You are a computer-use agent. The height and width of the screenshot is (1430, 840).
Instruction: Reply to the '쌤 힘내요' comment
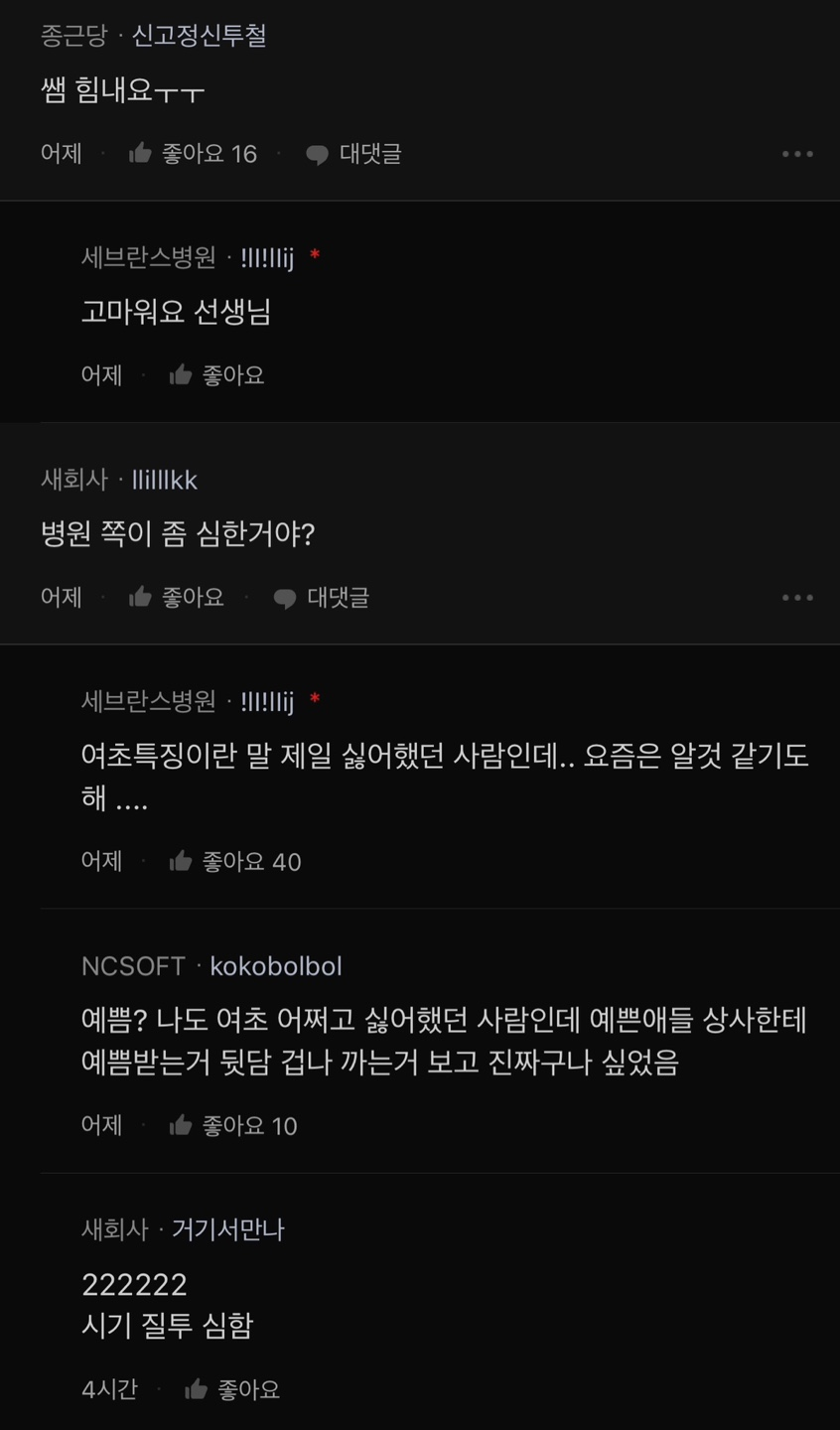click(353, 154)
